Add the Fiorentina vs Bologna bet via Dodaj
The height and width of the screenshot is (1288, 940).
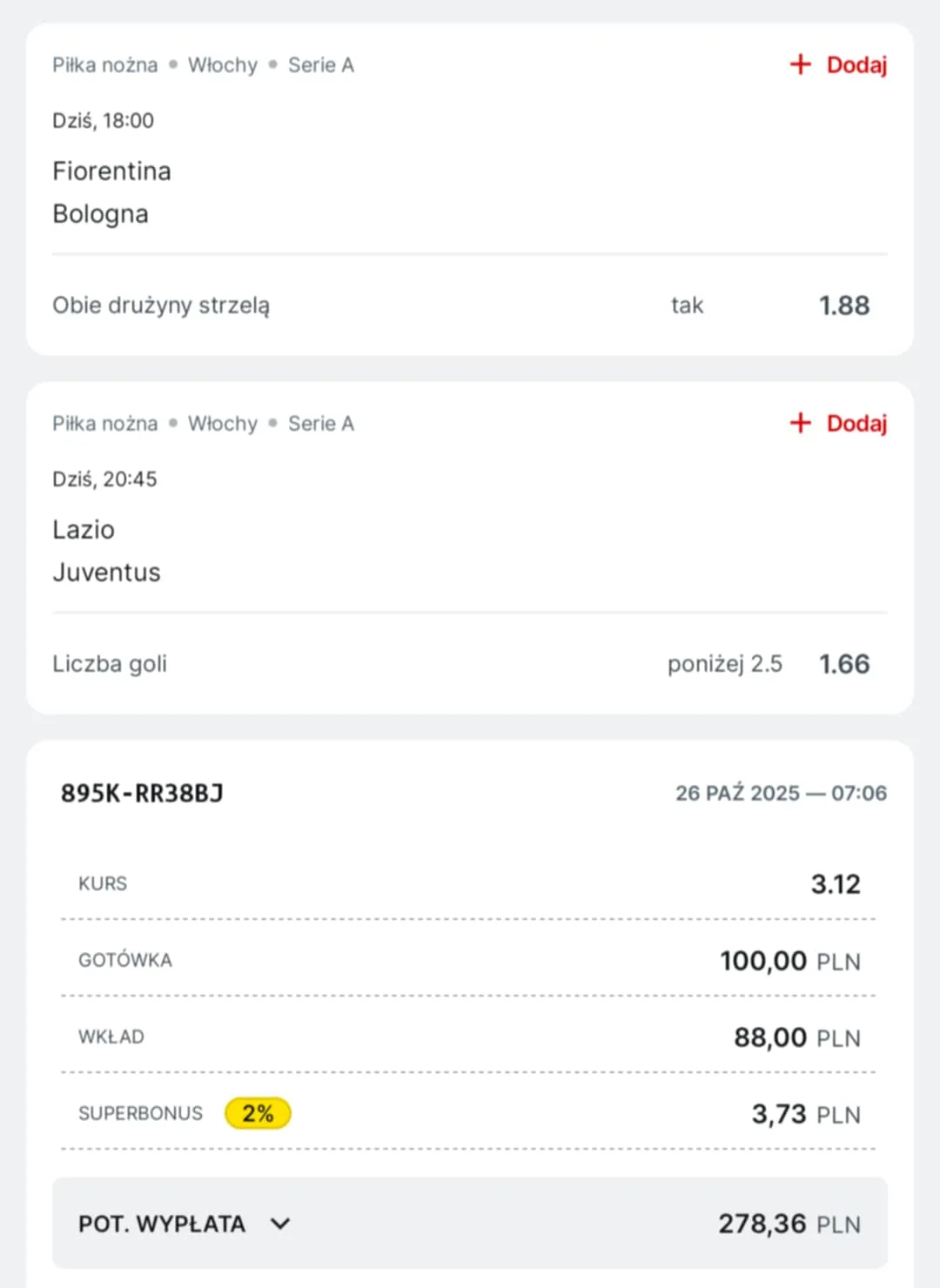pyautogui.click(x=838, y=65)
